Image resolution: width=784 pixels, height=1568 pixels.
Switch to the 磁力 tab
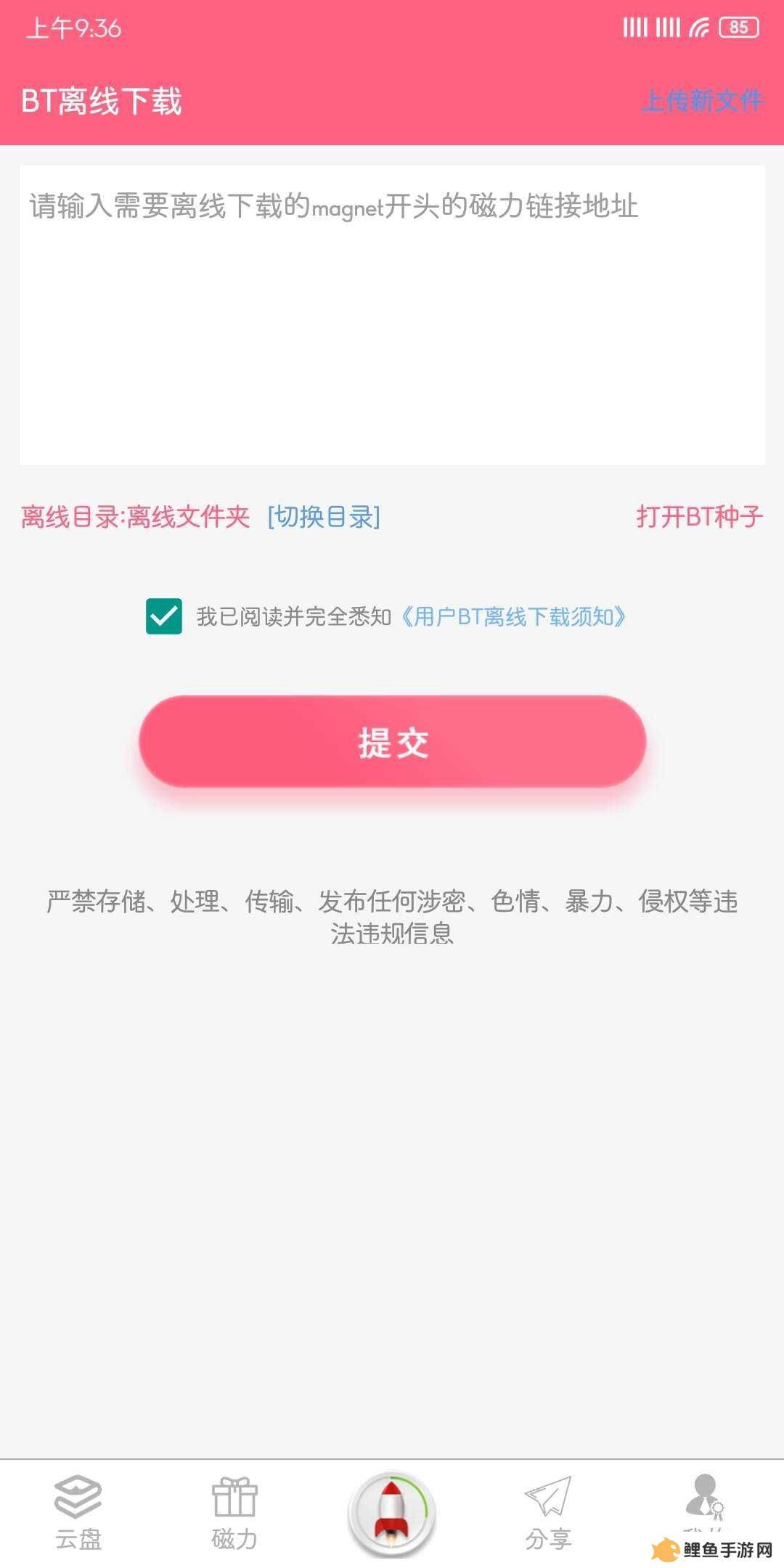click(x=234, y=1514)
